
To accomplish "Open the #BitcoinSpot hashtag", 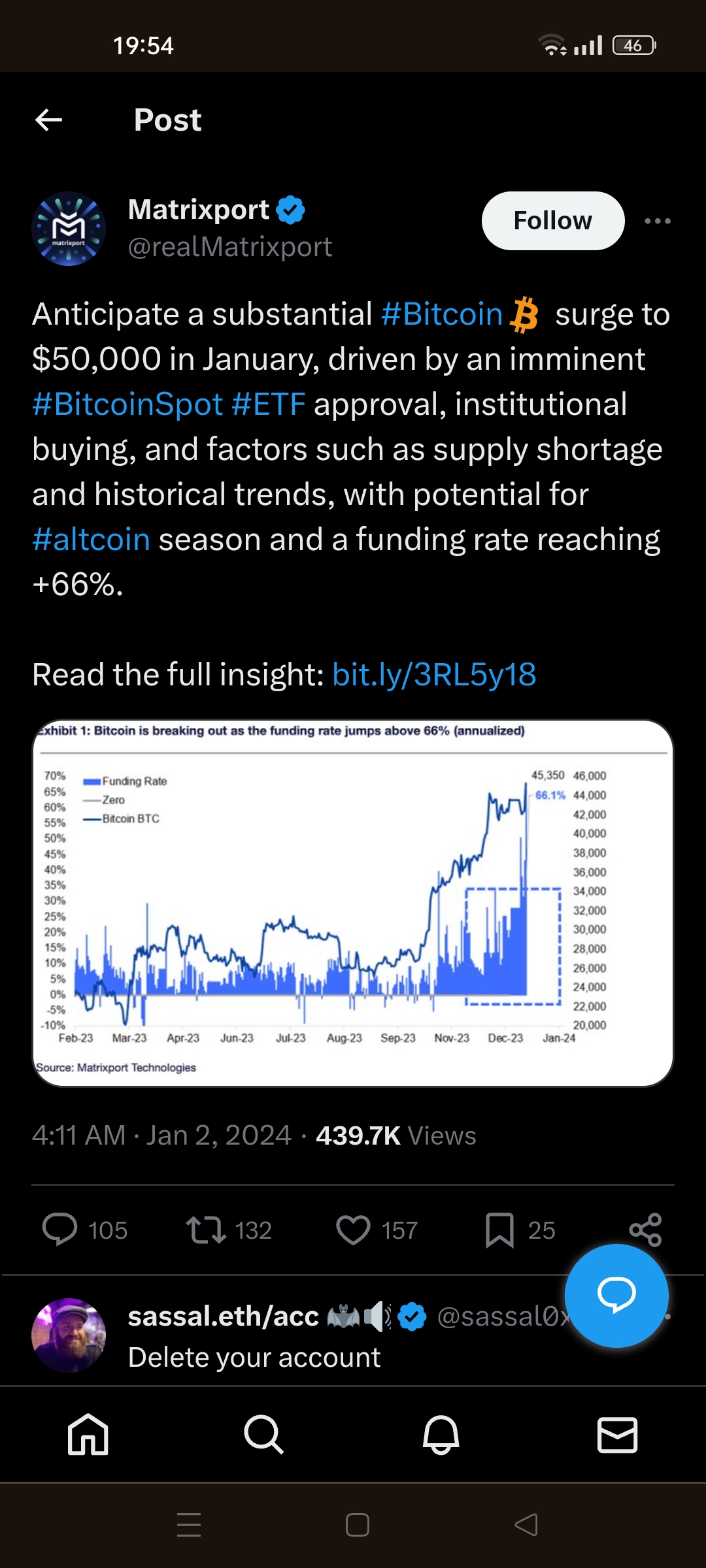I will (127, 404).
